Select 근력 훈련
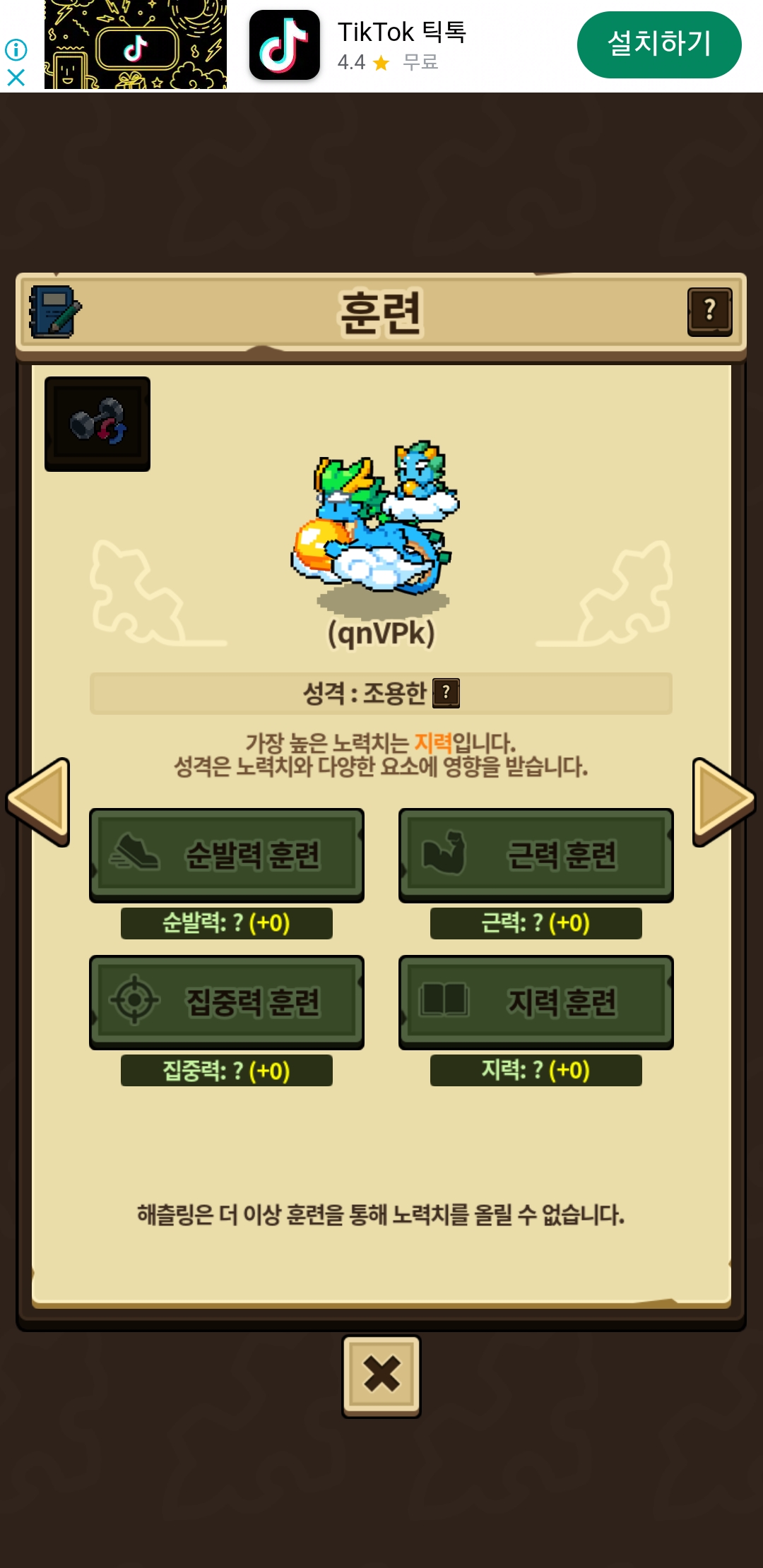 (x=536, y=855)
